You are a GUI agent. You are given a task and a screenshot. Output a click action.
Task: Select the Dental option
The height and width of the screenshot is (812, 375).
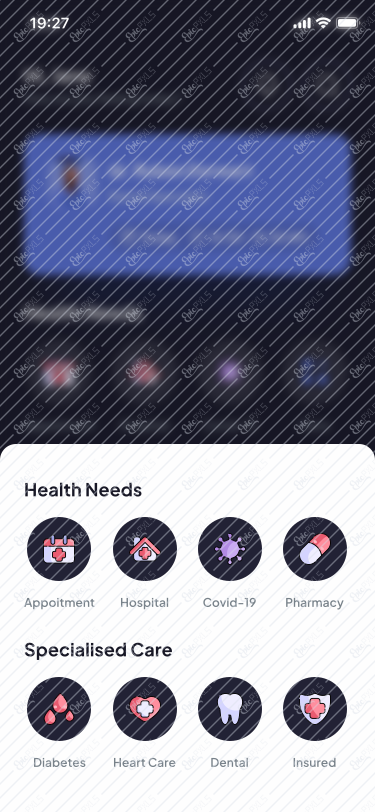click(x=229, y=709)
